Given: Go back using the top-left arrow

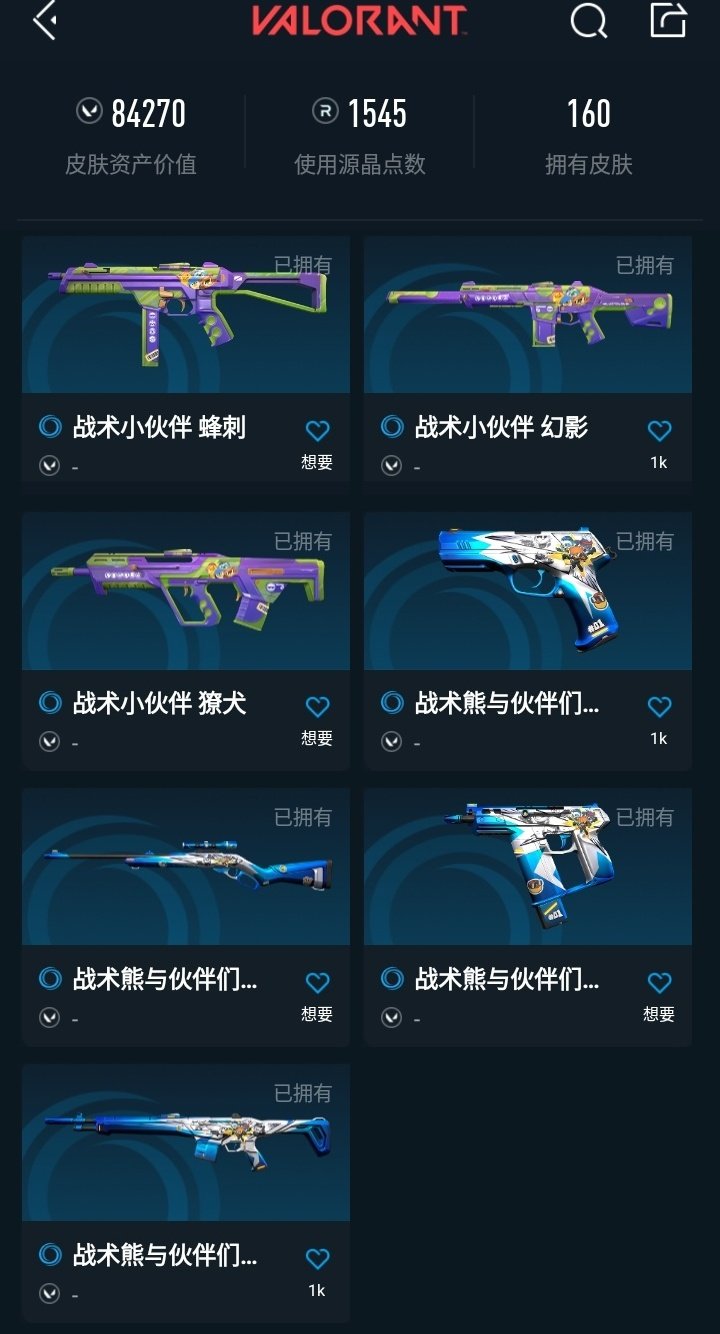Looking at the screenshot, I should pos(45,21).
